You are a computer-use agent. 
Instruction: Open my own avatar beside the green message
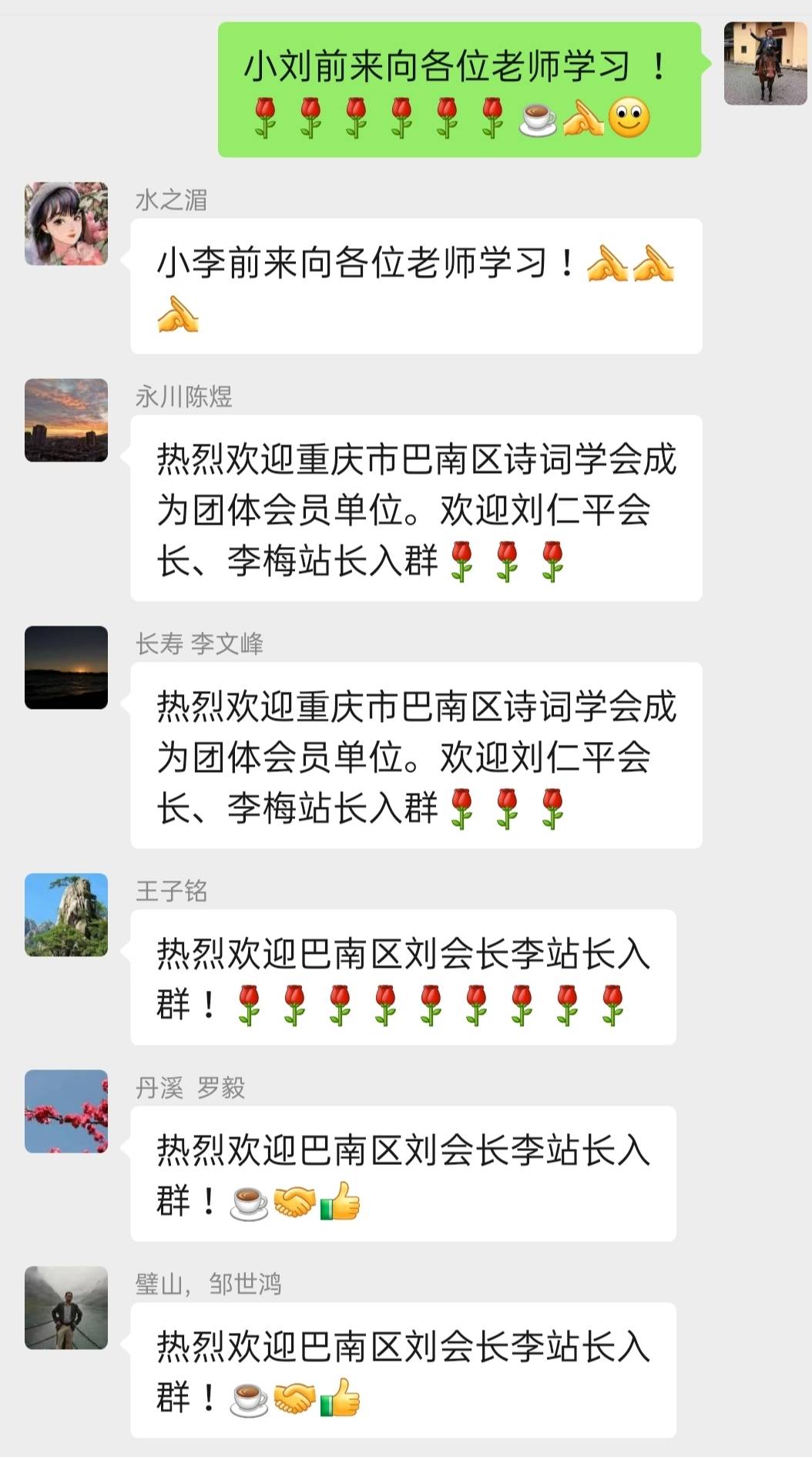click(765, 64)
